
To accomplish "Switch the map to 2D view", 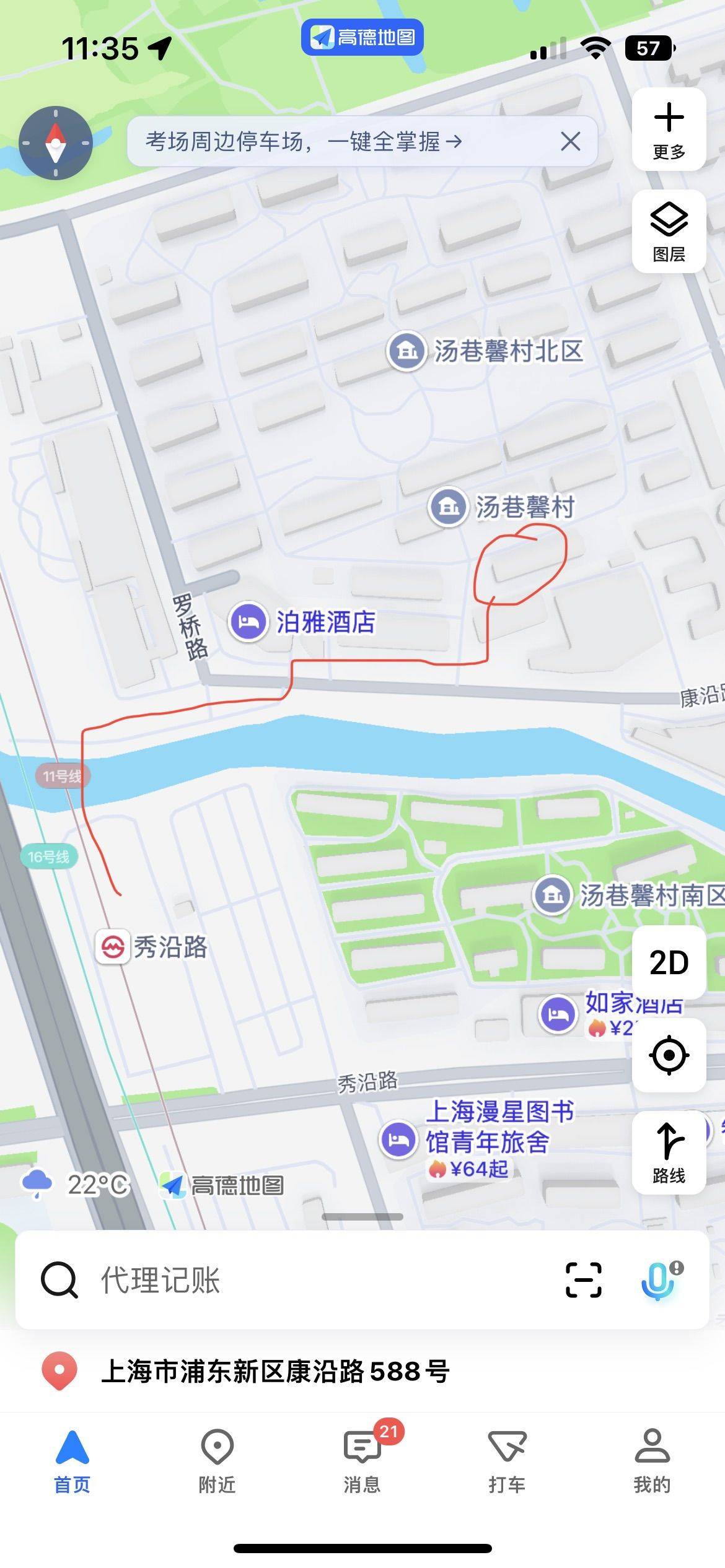I will point(669,962).
